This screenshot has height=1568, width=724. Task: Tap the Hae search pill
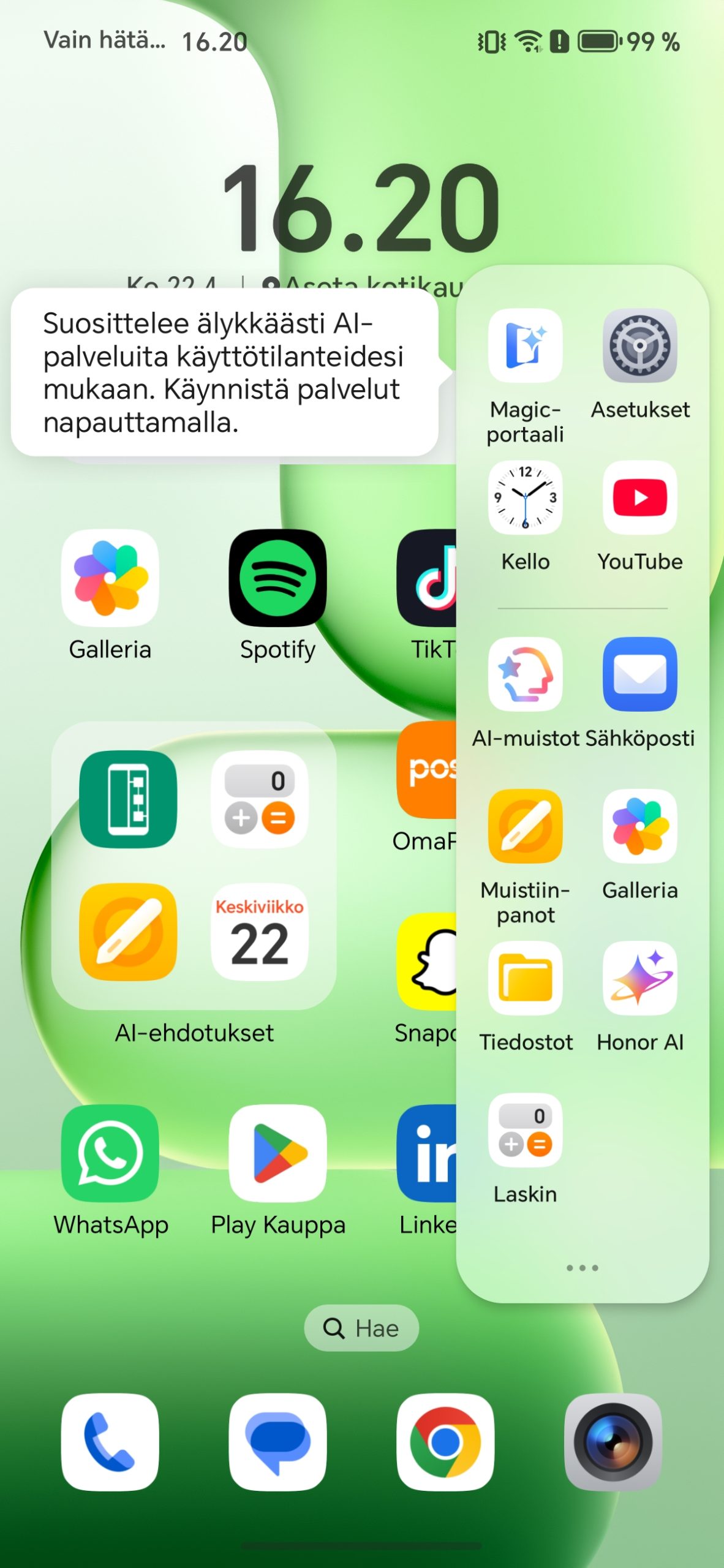361,1328
